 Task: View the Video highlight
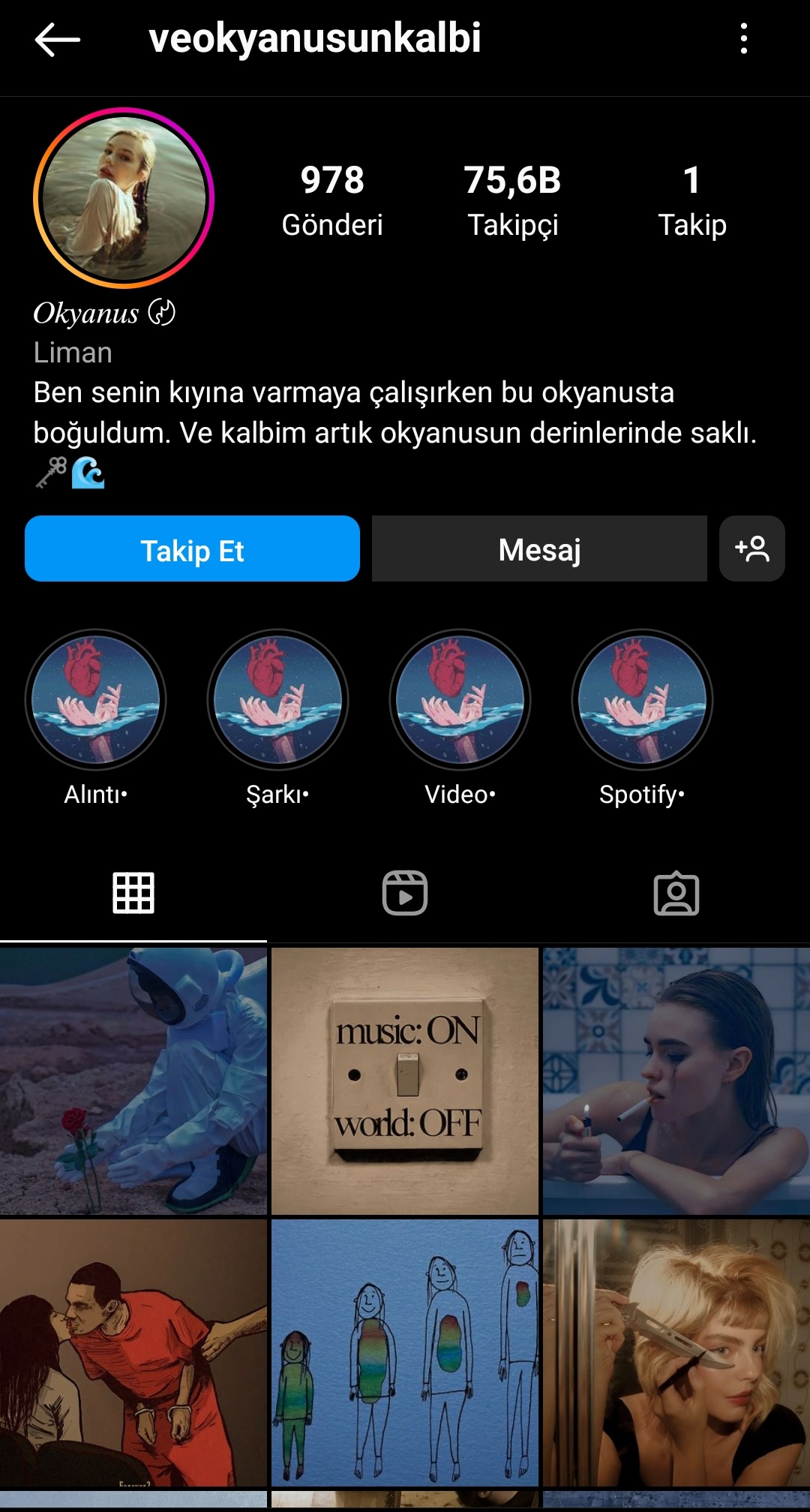click(x=460, y=699)
